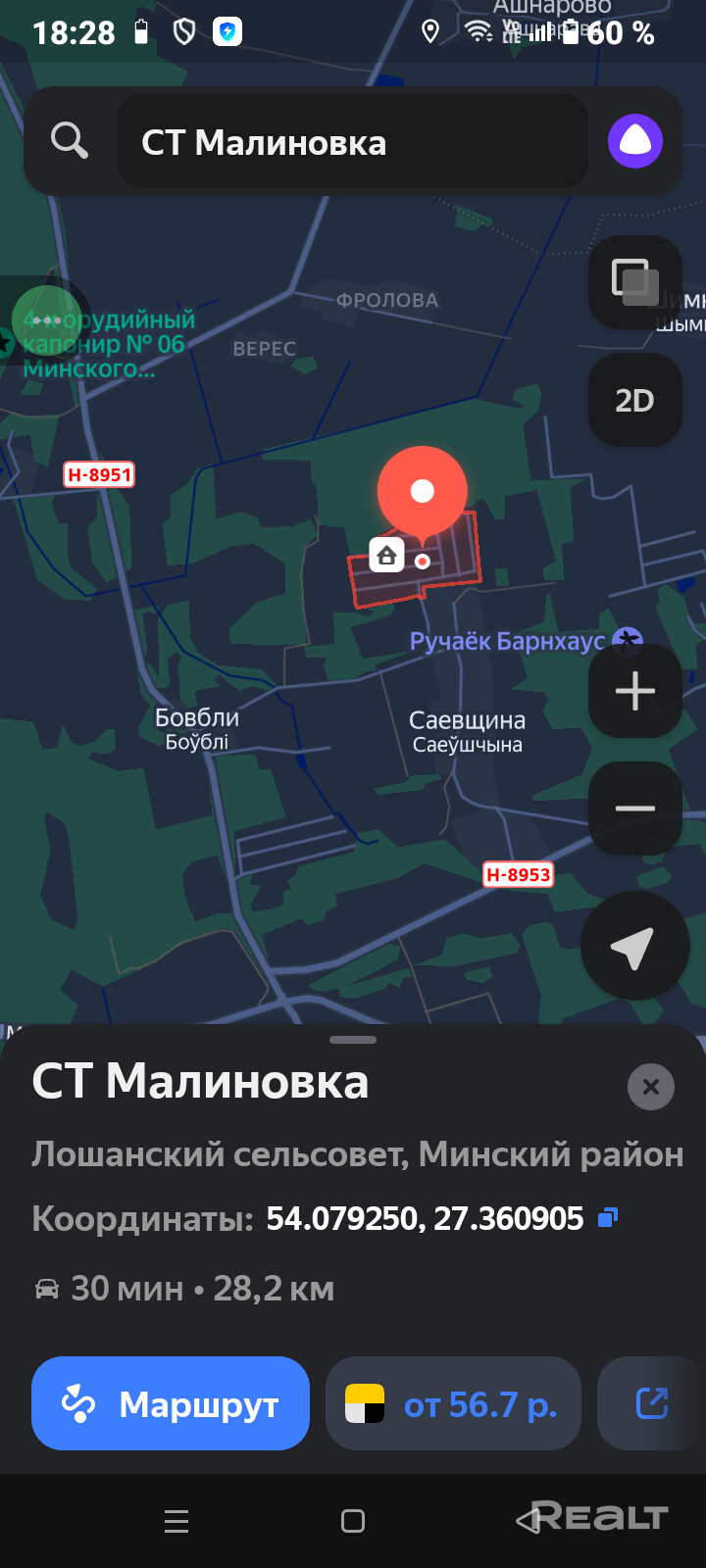Go to the system home screen

pyautogui.click(x=353, y=1521)
